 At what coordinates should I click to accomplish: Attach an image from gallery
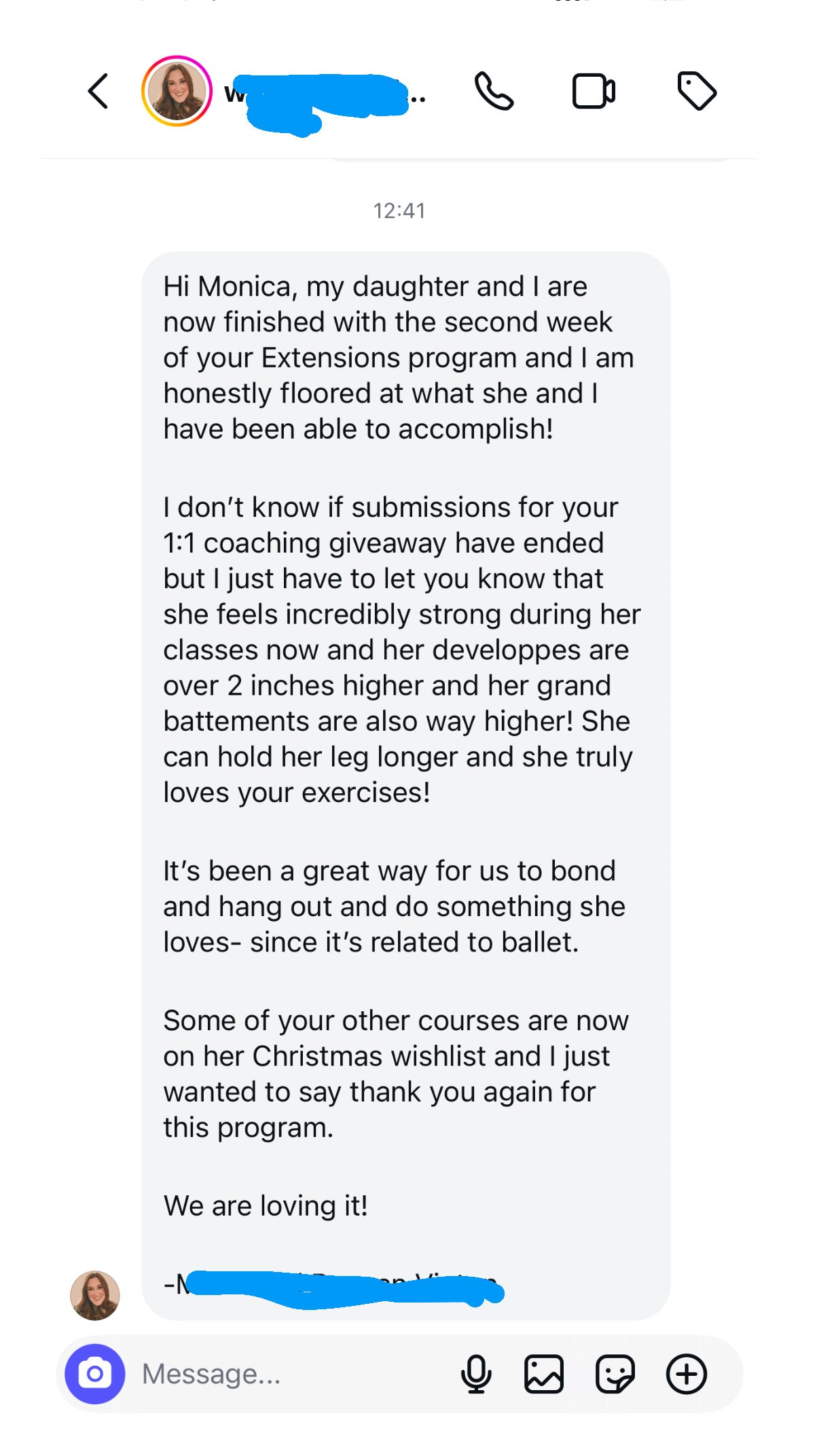[544, 1374]
